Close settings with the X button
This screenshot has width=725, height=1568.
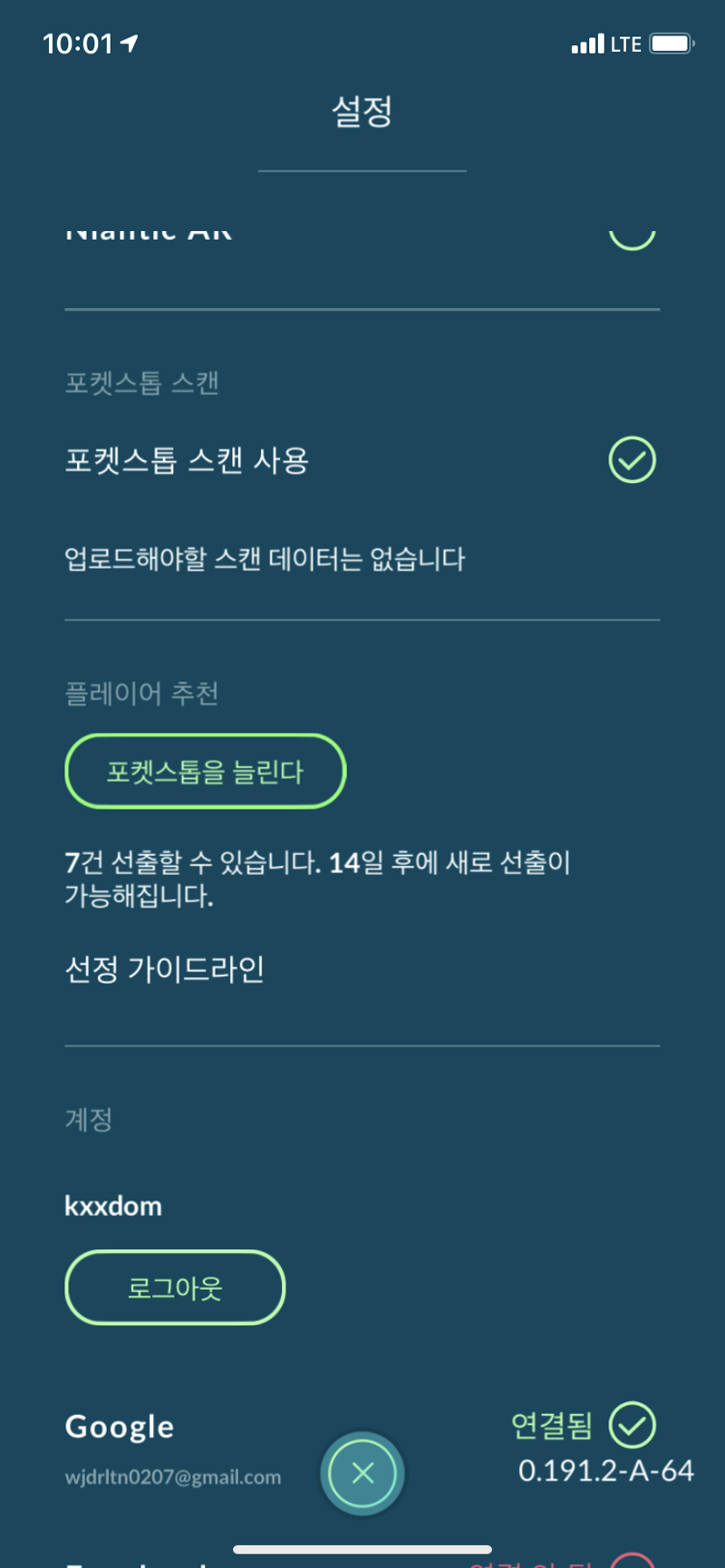[x=362, y=1473]
